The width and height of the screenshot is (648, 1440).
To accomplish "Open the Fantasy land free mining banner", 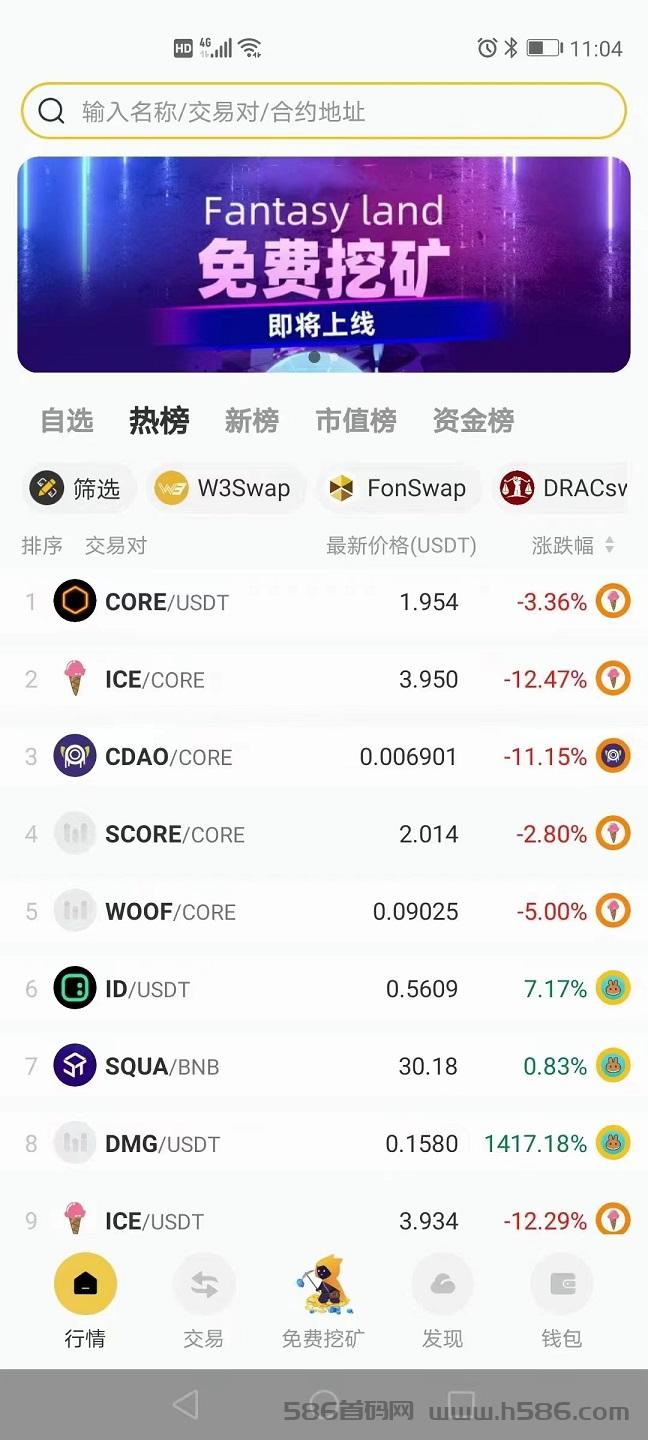I will point(324,265).
